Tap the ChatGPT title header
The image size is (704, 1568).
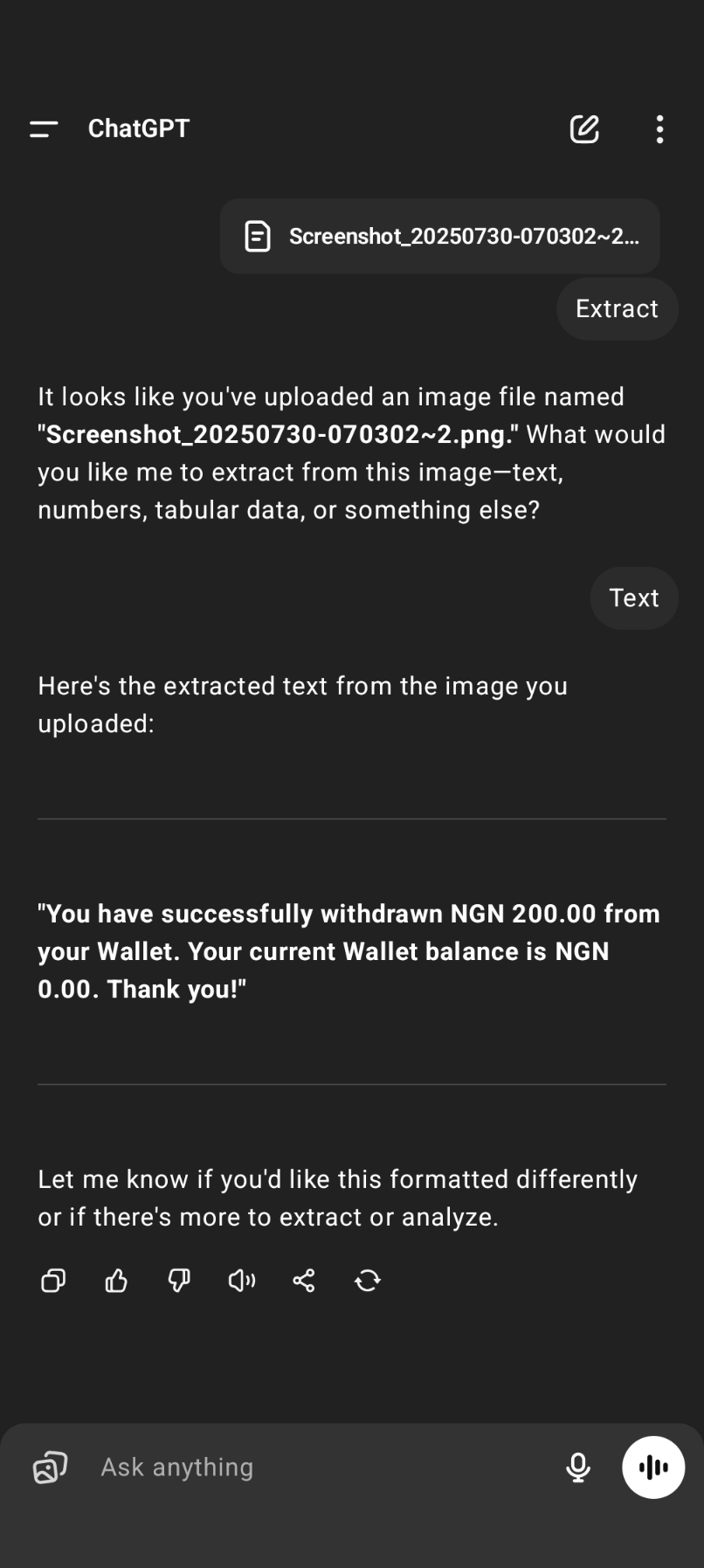[x=138, y=128]
